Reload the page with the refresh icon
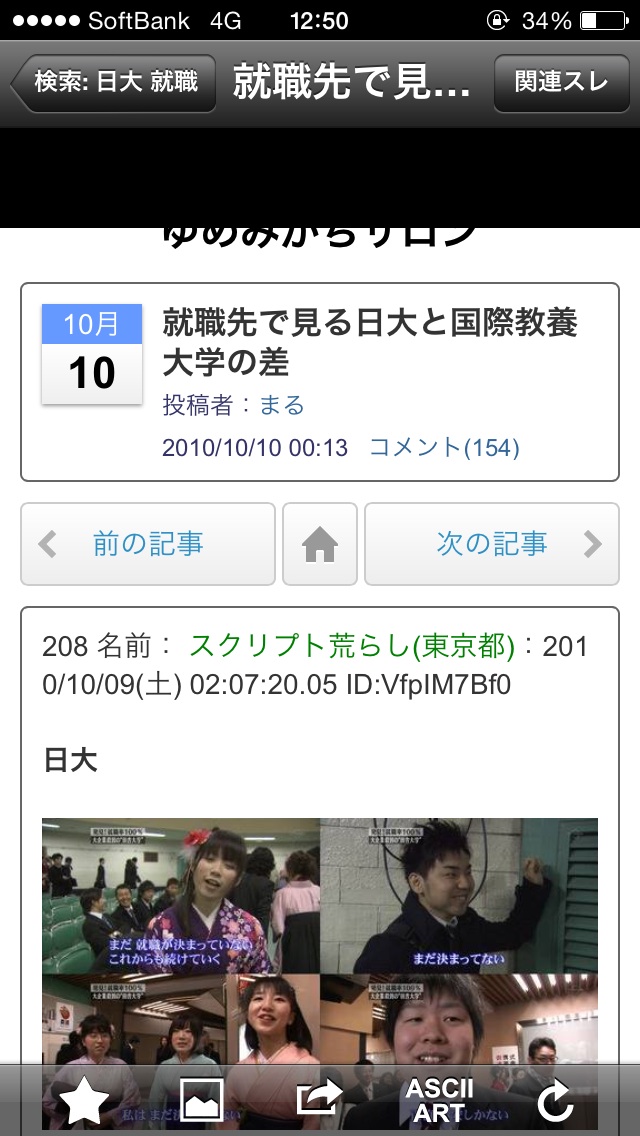The image size is (640, 1136). pyautogui.click(x=554, y=1101)
